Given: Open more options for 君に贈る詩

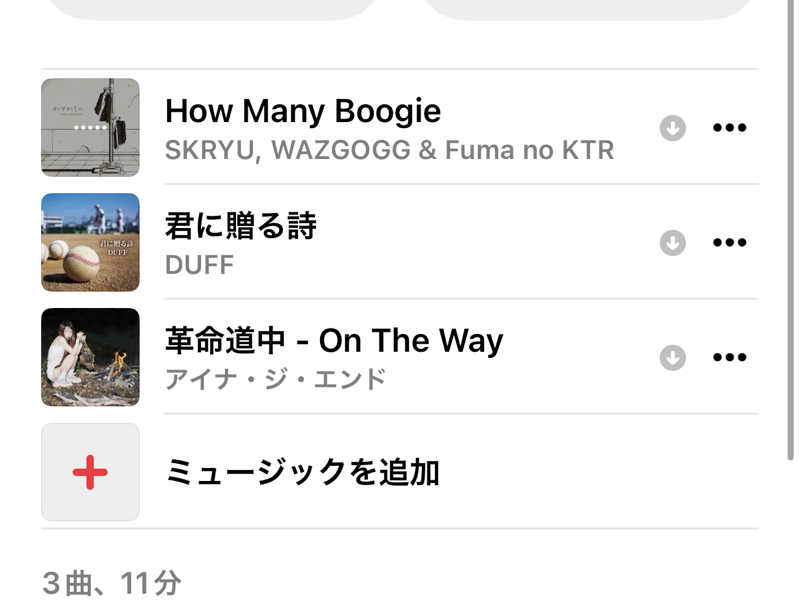Looking at the screenshot, I should tap(729, 243).
